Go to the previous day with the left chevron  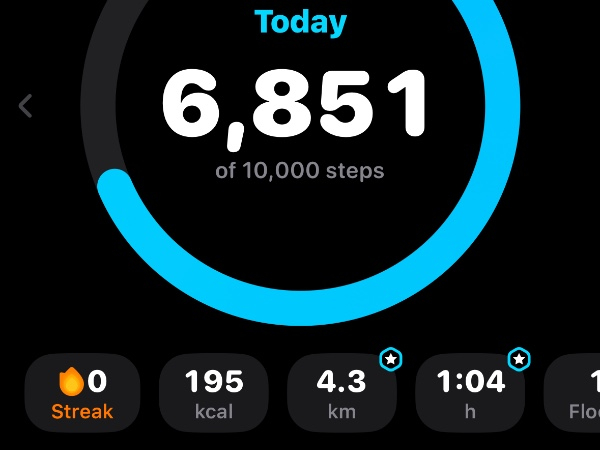[26, 106]
